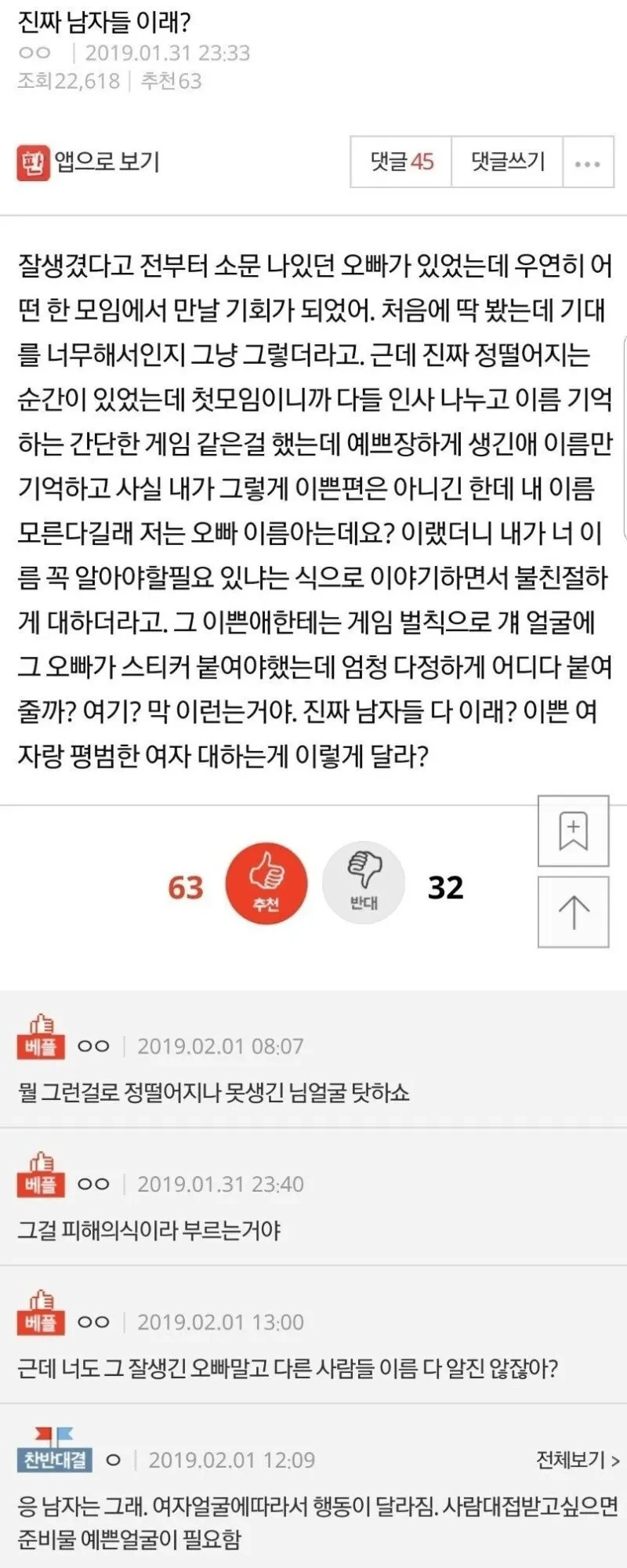Recommend this post with the red 추천 button
The width and height of the screenshot is (627, 1568).
click(x=266, y=883)
